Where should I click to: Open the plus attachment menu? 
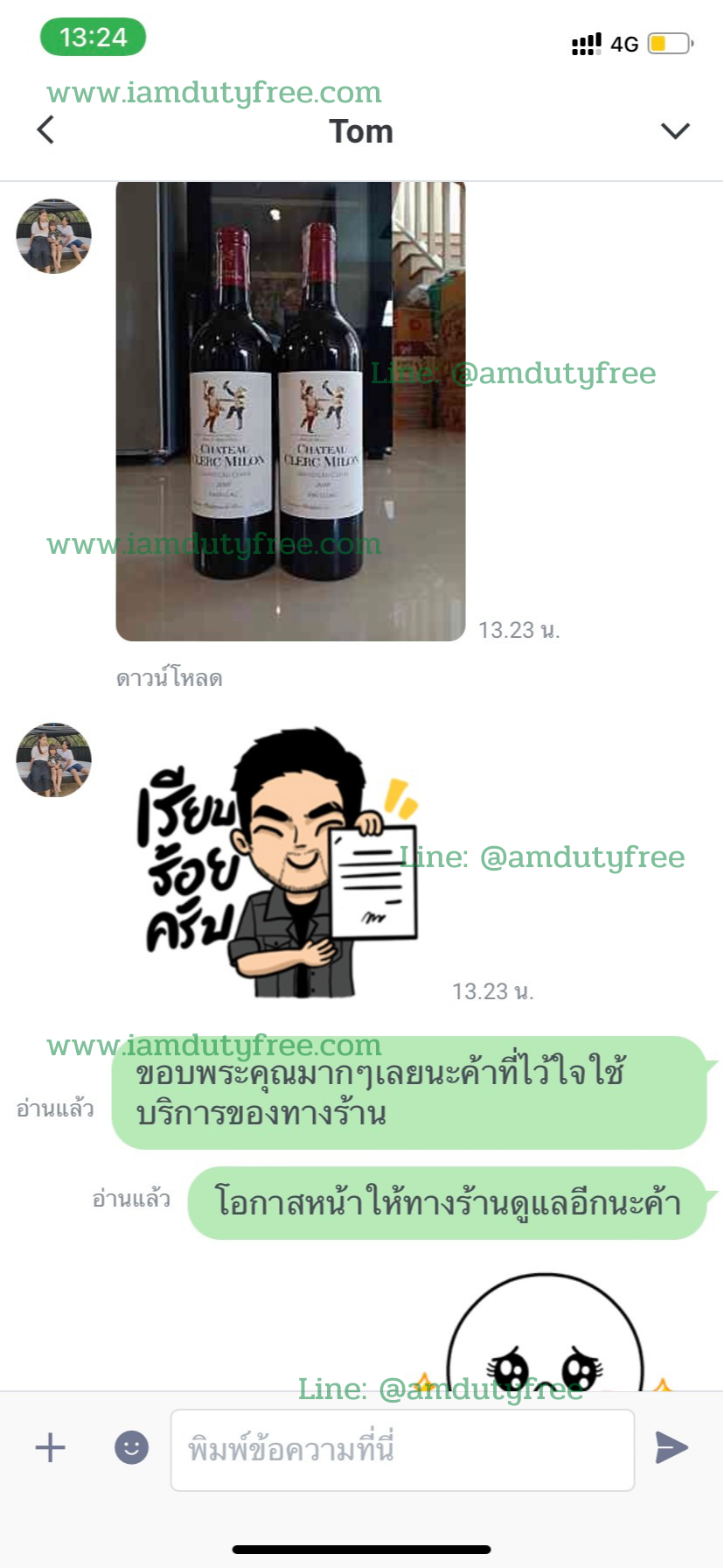(50, 1448)
